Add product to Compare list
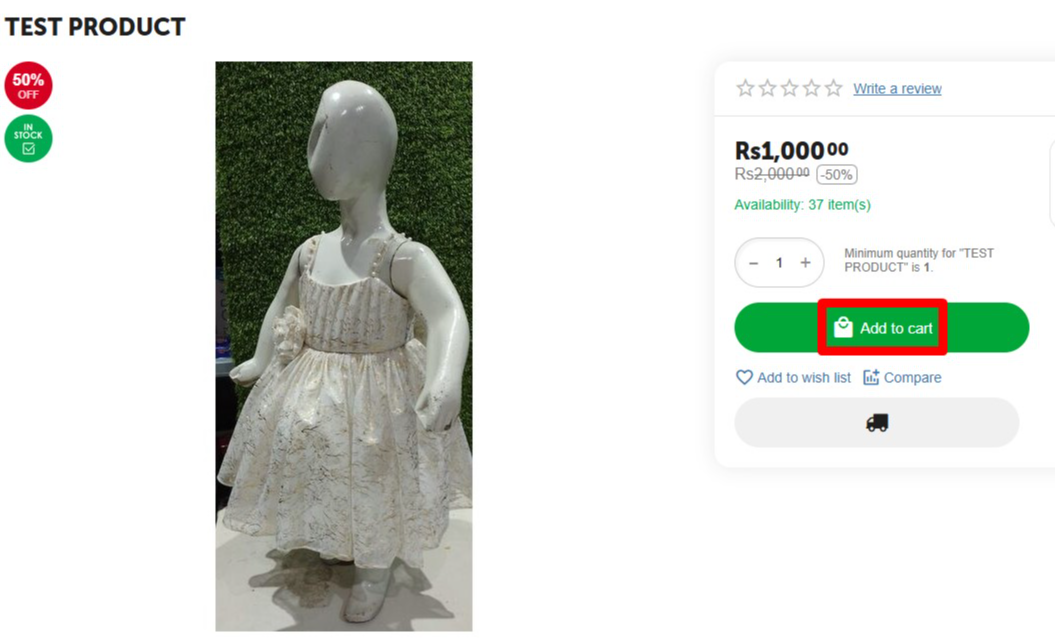Viewport: 1055px width, 640px height. tap(902, 377)
